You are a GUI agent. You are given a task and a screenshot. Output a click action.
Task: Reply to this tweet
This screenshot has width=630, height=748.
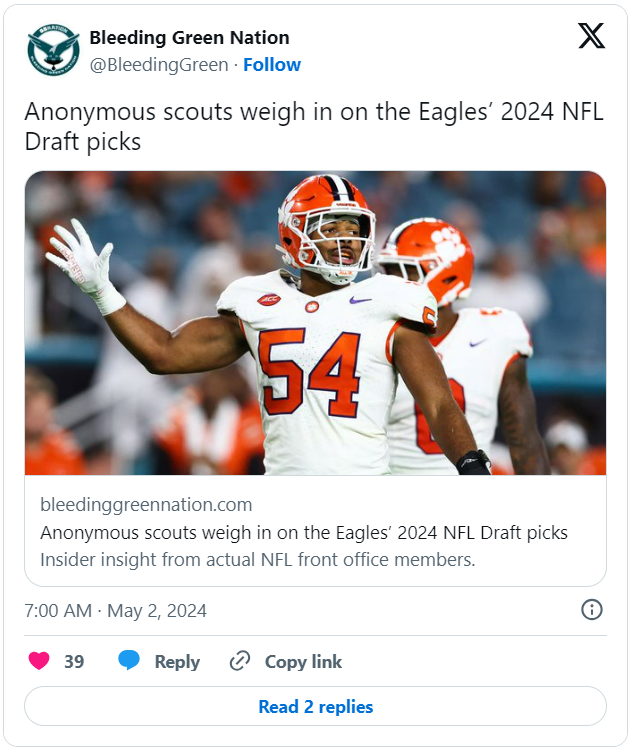[159, 661]
